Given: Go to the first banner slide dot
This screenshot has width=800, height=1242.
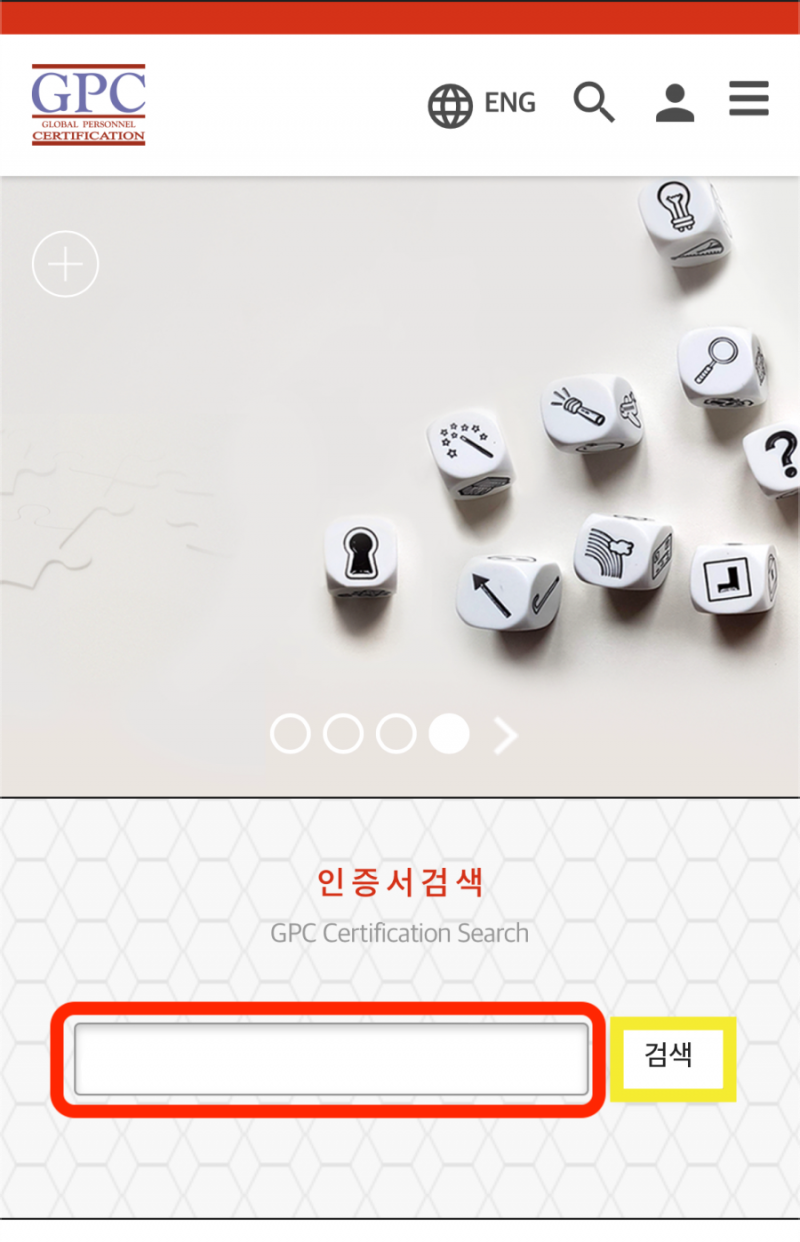Looking at the screenshot, I should click(290, 734).
